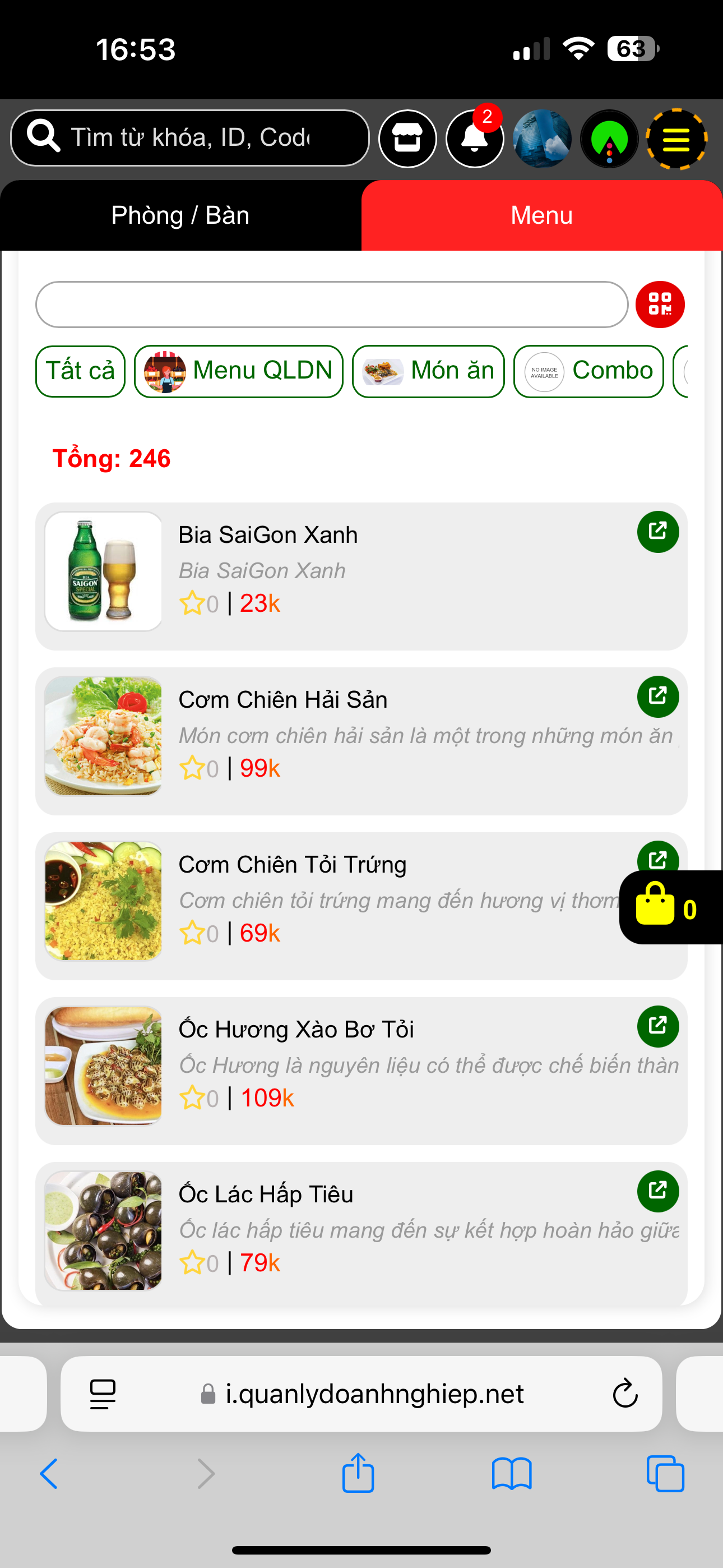Filter by the Tất cả chip
The width and height of the screenshot is (723, 1568).
coord(80,371)
